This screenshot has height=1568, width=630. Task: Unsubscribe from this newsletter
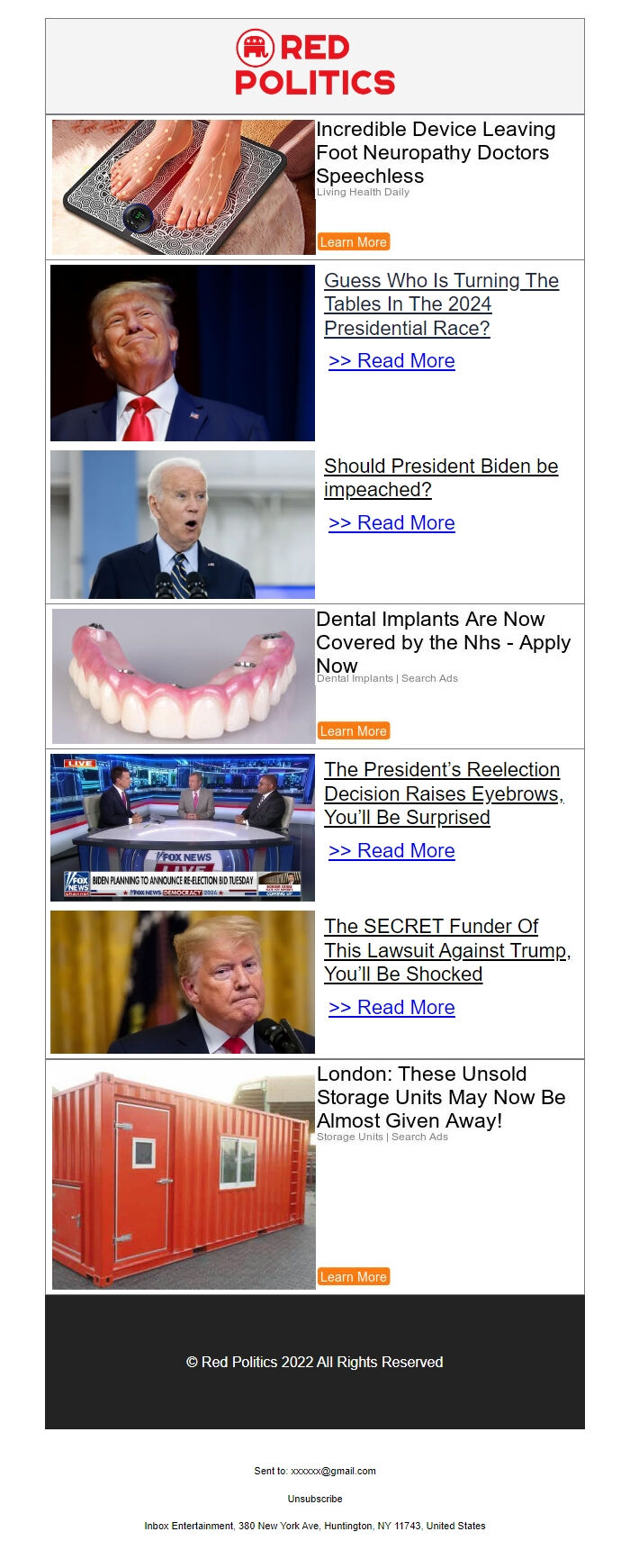click(x=315, y=1499)
